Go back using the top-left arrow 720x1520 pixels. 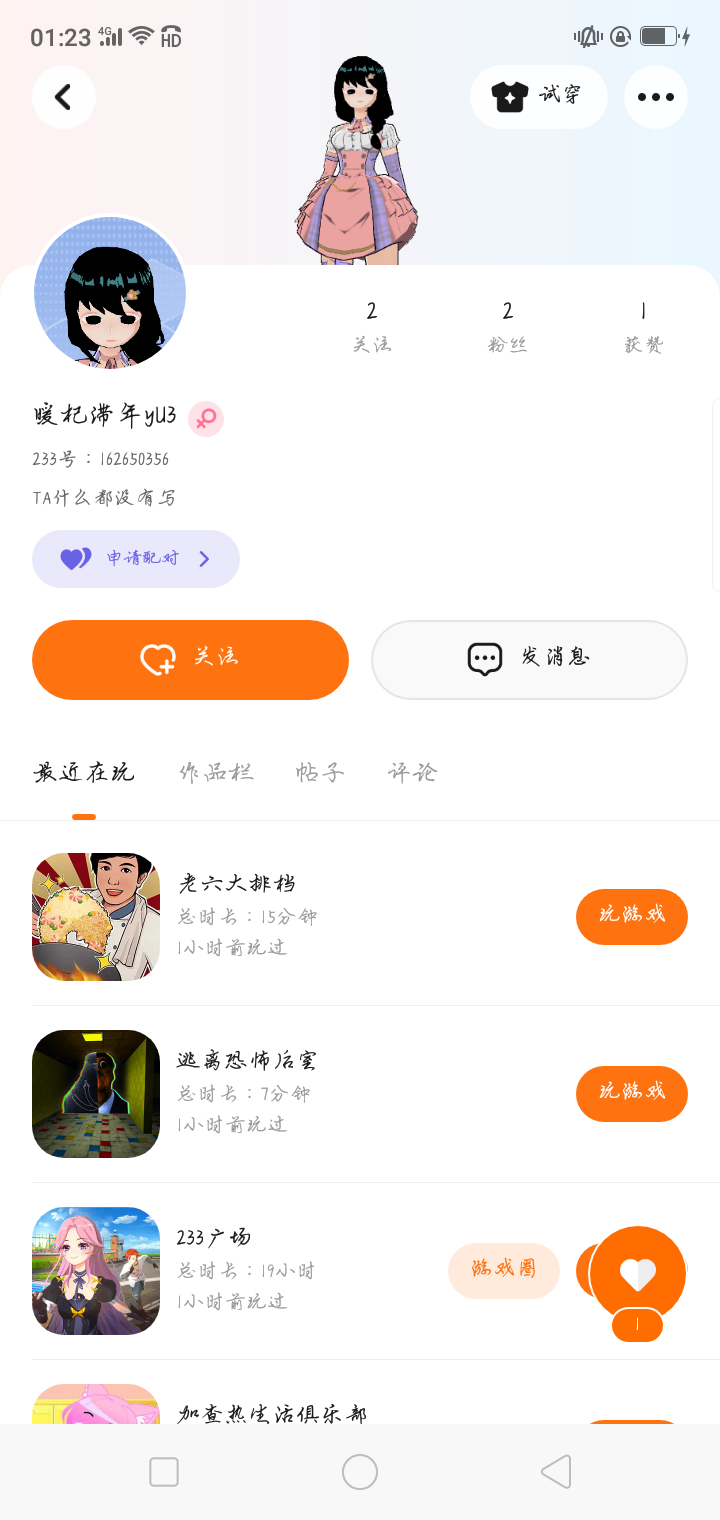(x=64, y=97)
